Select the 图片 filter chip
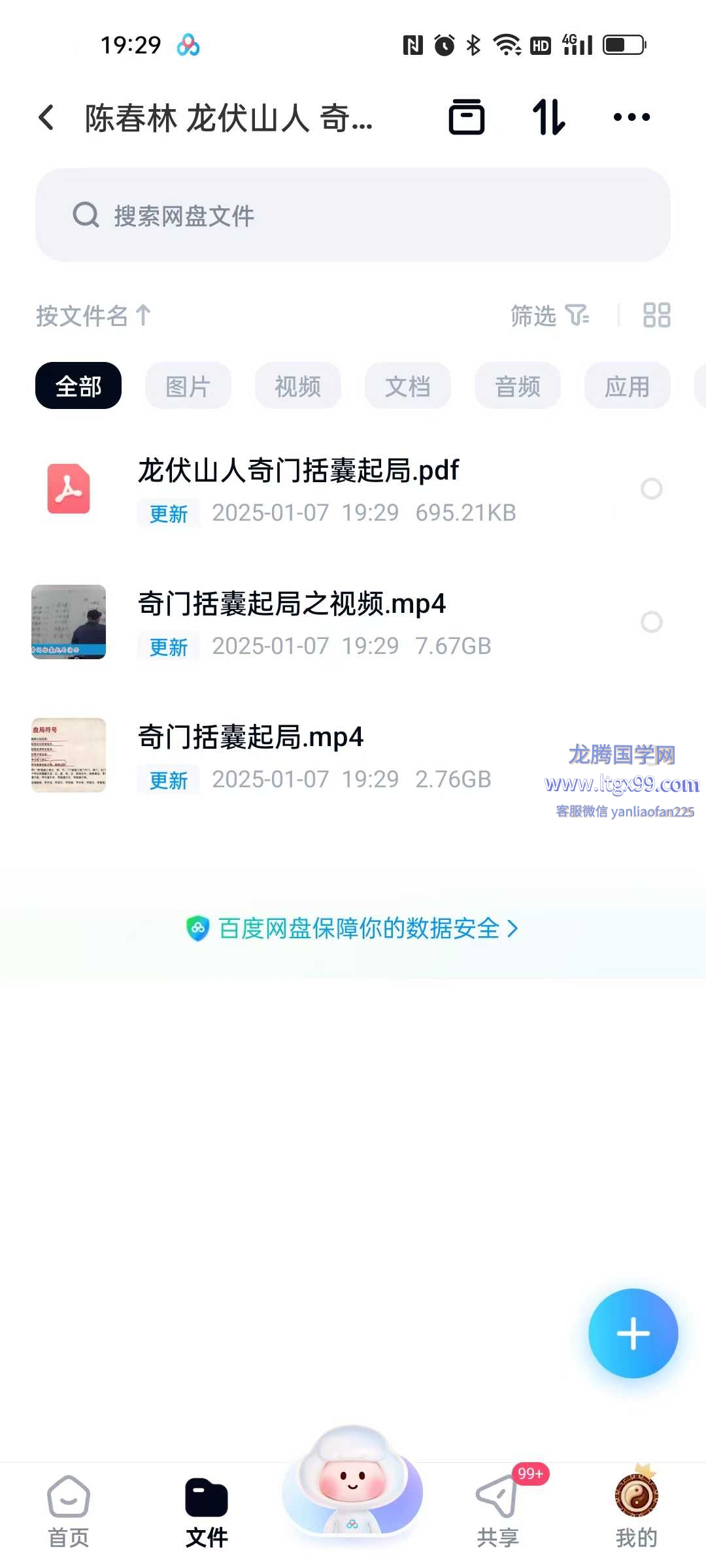 [x=188, y=386]
